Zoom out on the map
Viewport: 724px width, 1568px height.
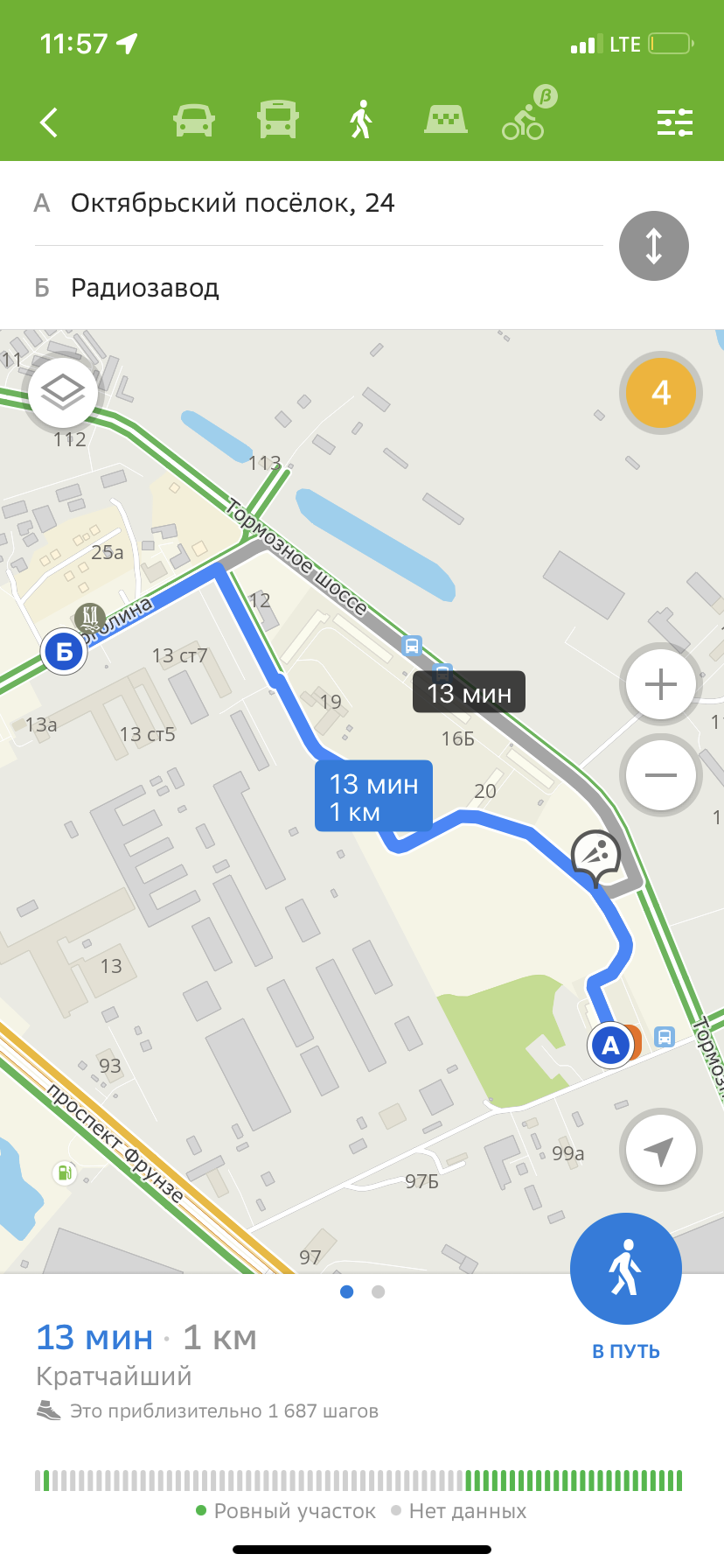coord(661,775)
